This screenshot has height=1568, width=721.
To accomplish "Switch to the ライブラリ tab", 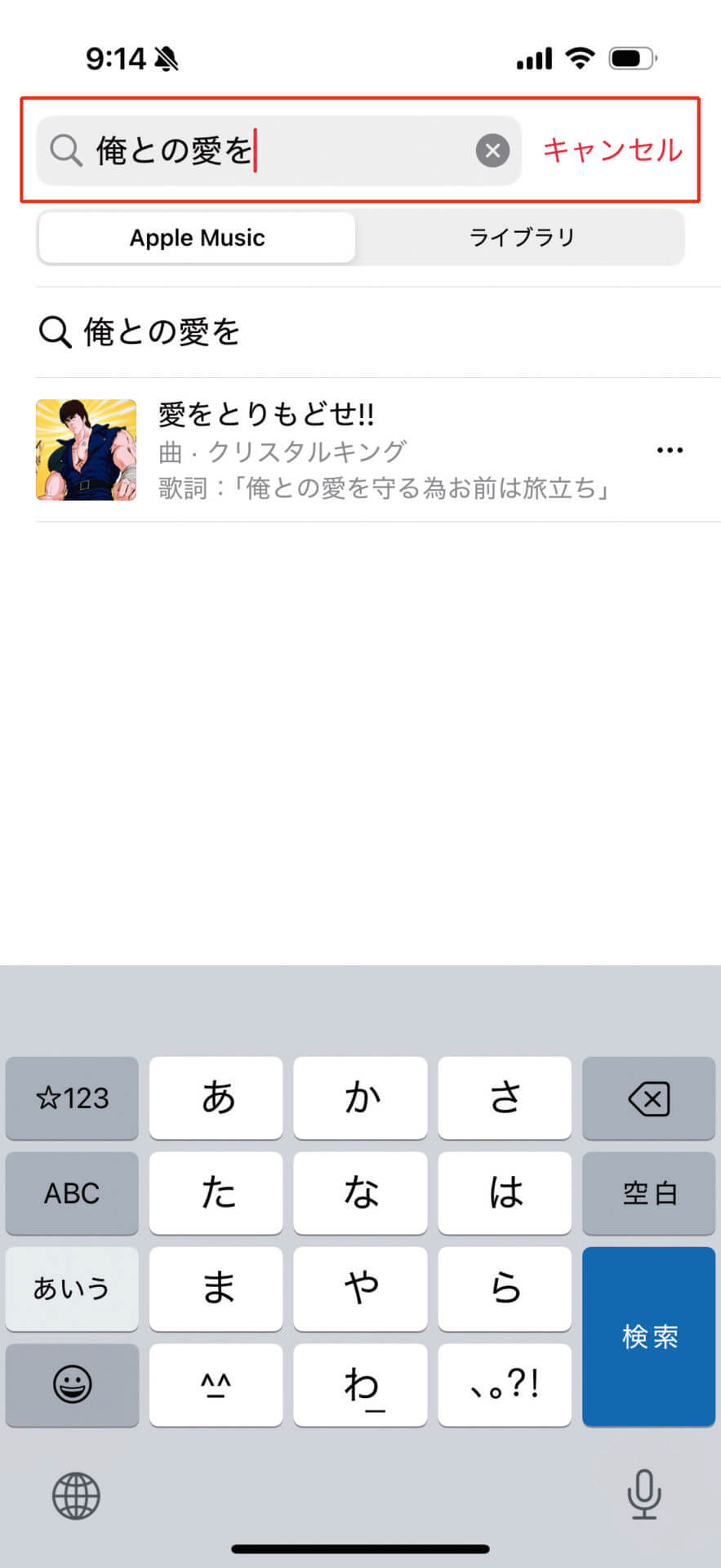I will (x=522, y=238).
